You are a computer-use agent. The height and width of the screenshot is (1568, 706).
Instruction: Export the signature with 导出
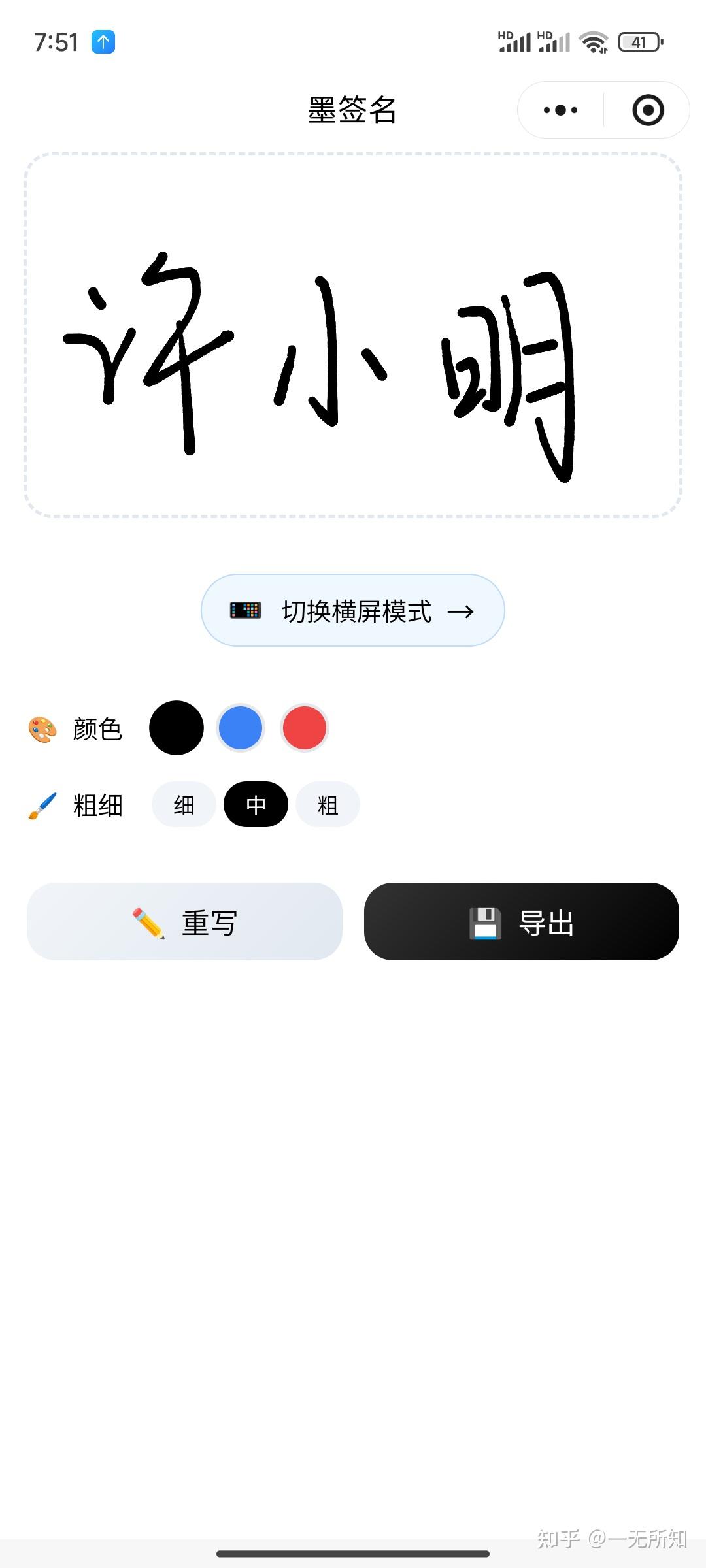point(522,921)
